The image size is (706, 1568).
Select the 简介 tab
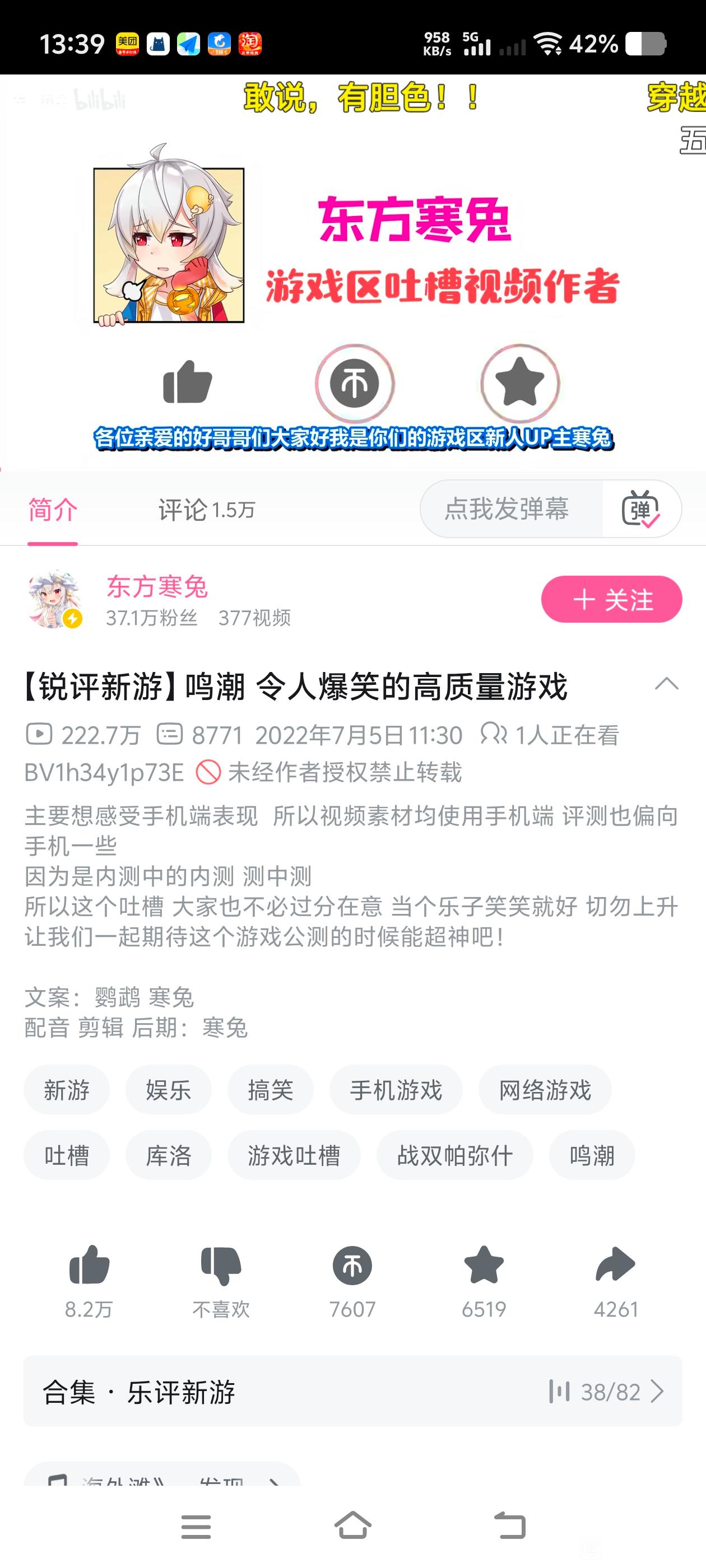pos(53,510)
